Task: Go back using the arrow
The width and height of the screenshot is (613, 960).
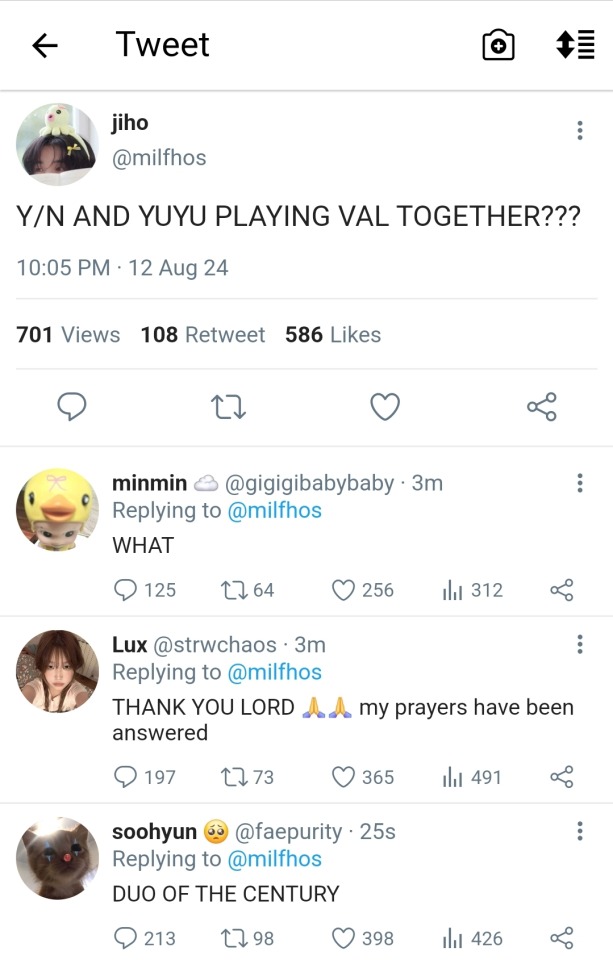Action: [x=45, y=45]
